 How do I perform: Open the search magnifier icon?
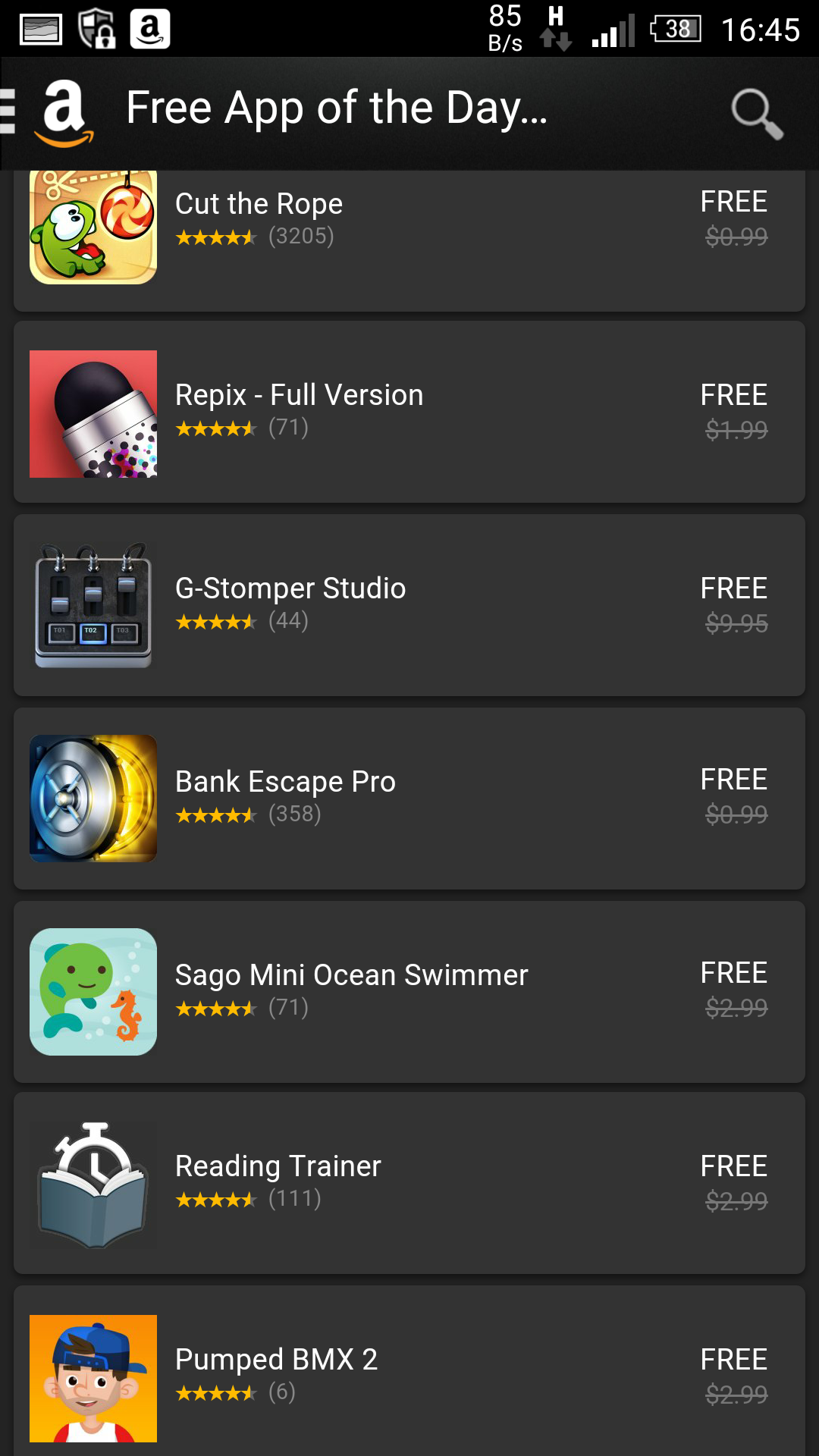pyautogui.click(x=756, y=114)
